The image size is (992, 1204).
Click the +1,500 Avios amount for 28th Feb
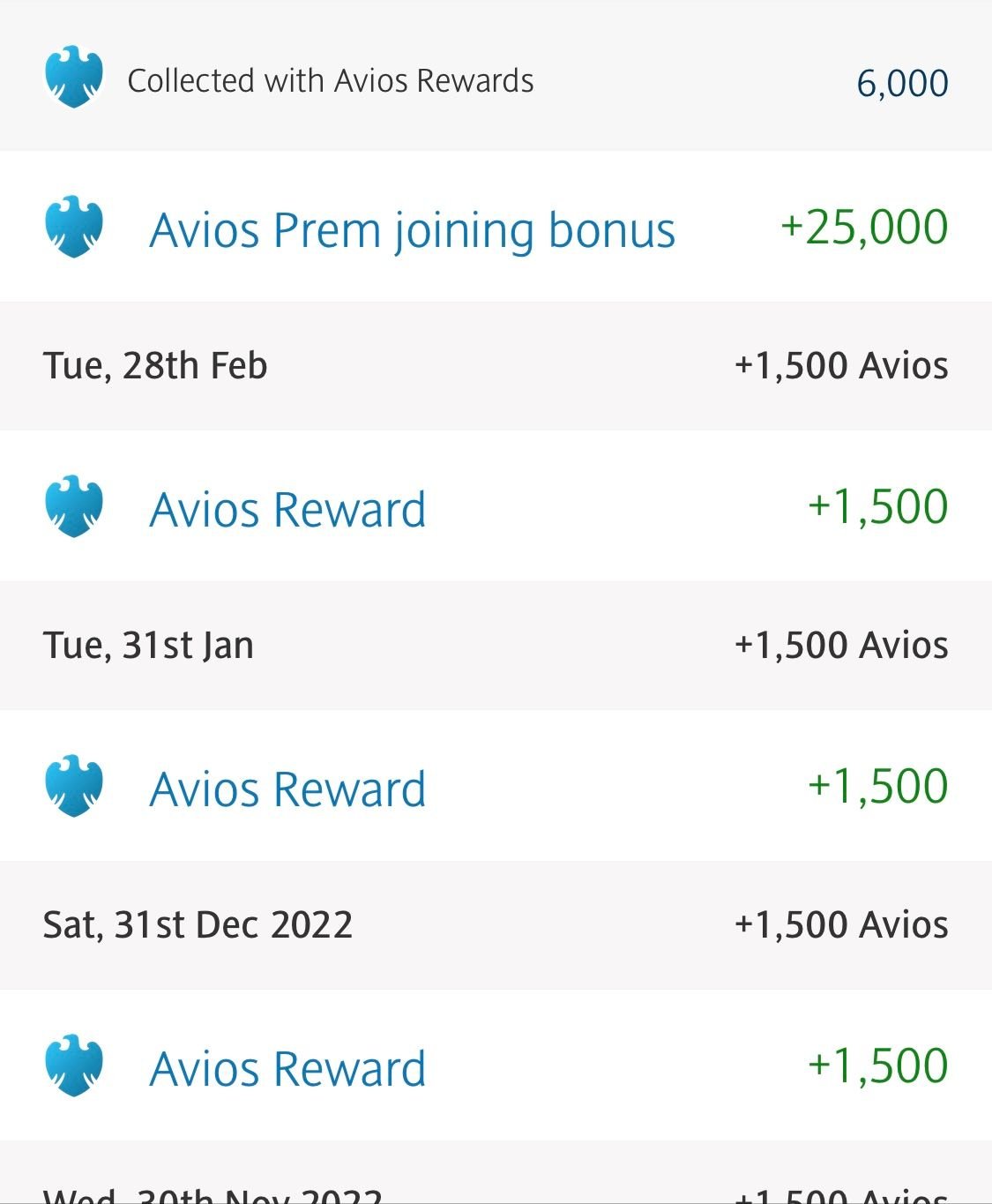coord(842,365)
